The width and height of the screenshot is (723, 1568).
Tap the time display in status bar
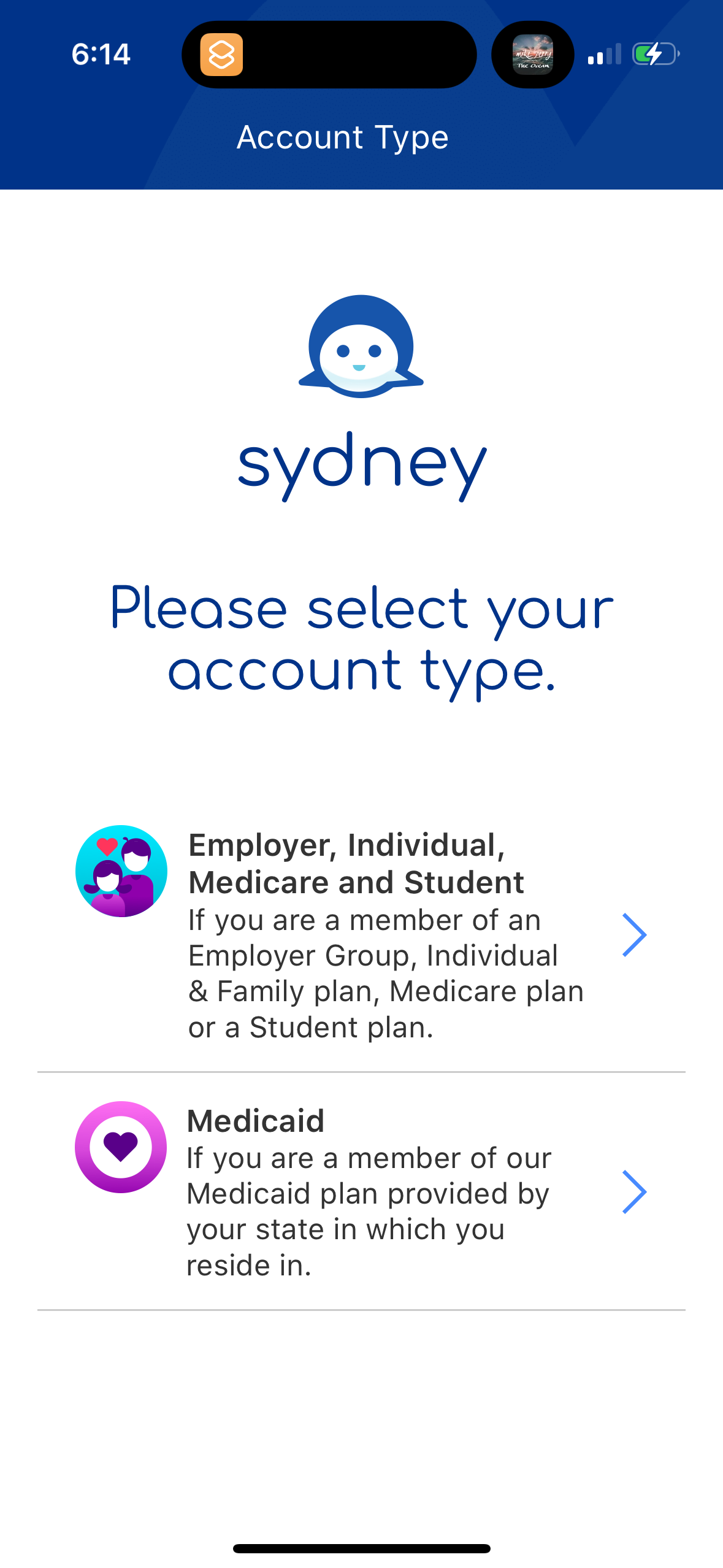pos(101,55)
